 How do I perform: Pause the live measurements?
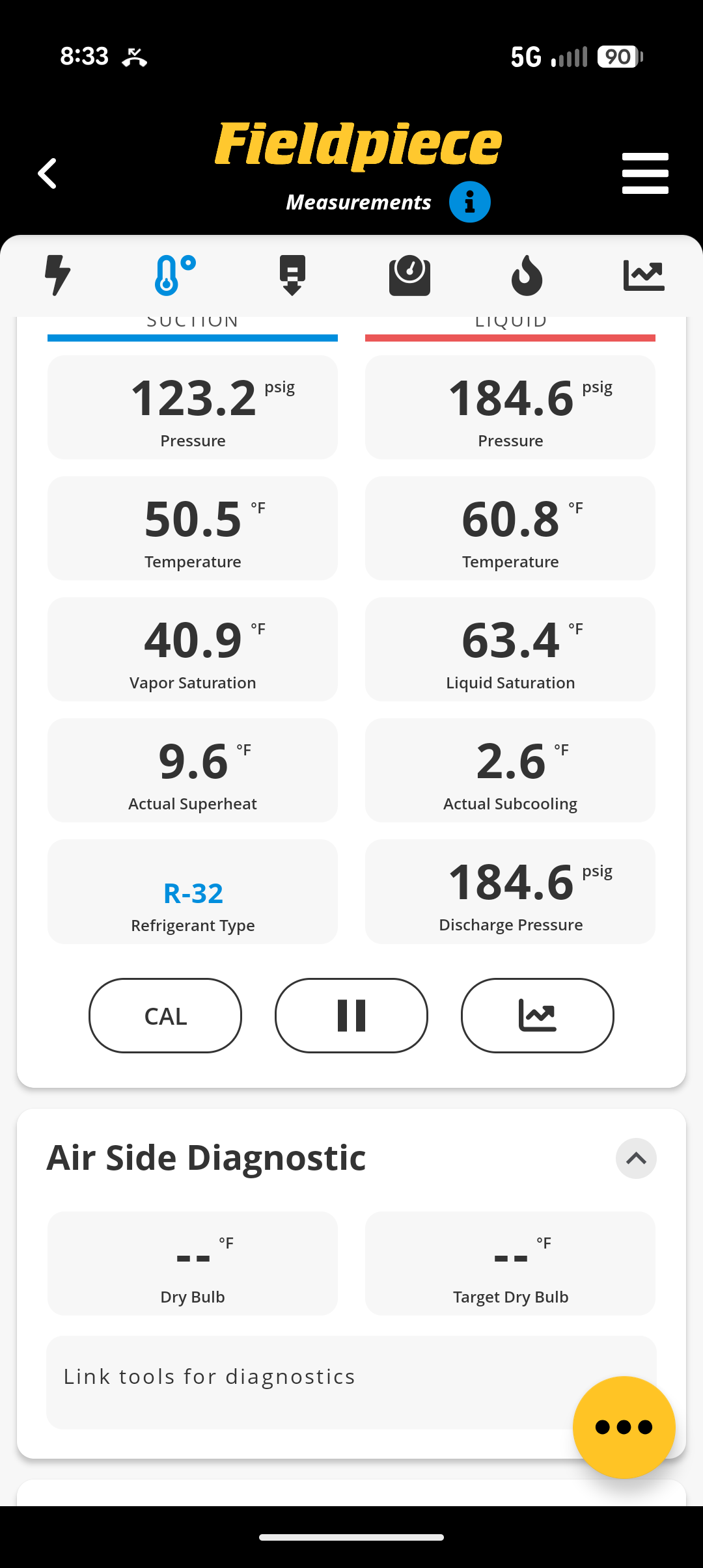351,1016
